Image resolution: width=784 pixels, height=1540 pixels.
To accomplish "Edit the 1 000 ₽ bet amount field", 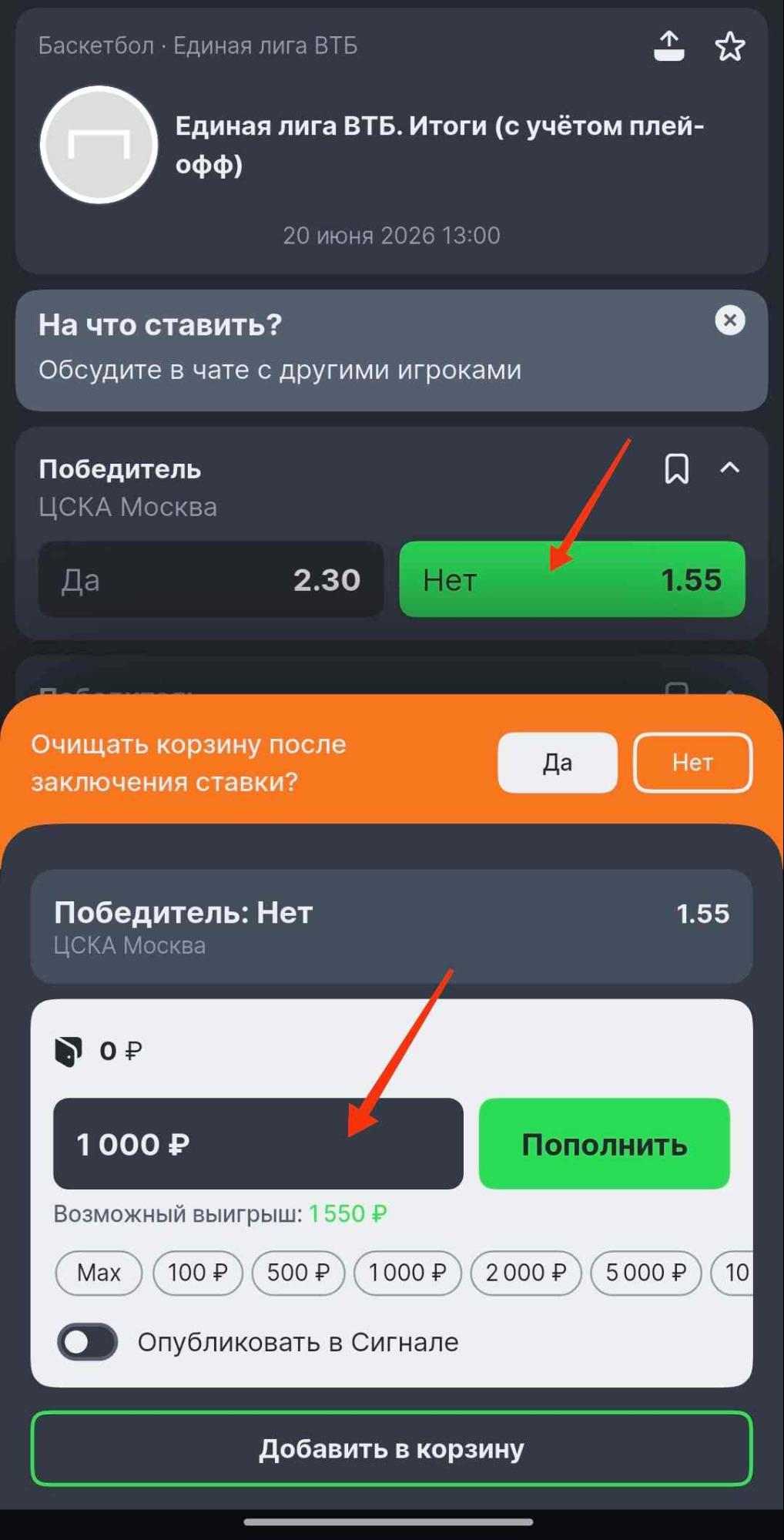I will pyautogui.click(x=258, y=1144).
